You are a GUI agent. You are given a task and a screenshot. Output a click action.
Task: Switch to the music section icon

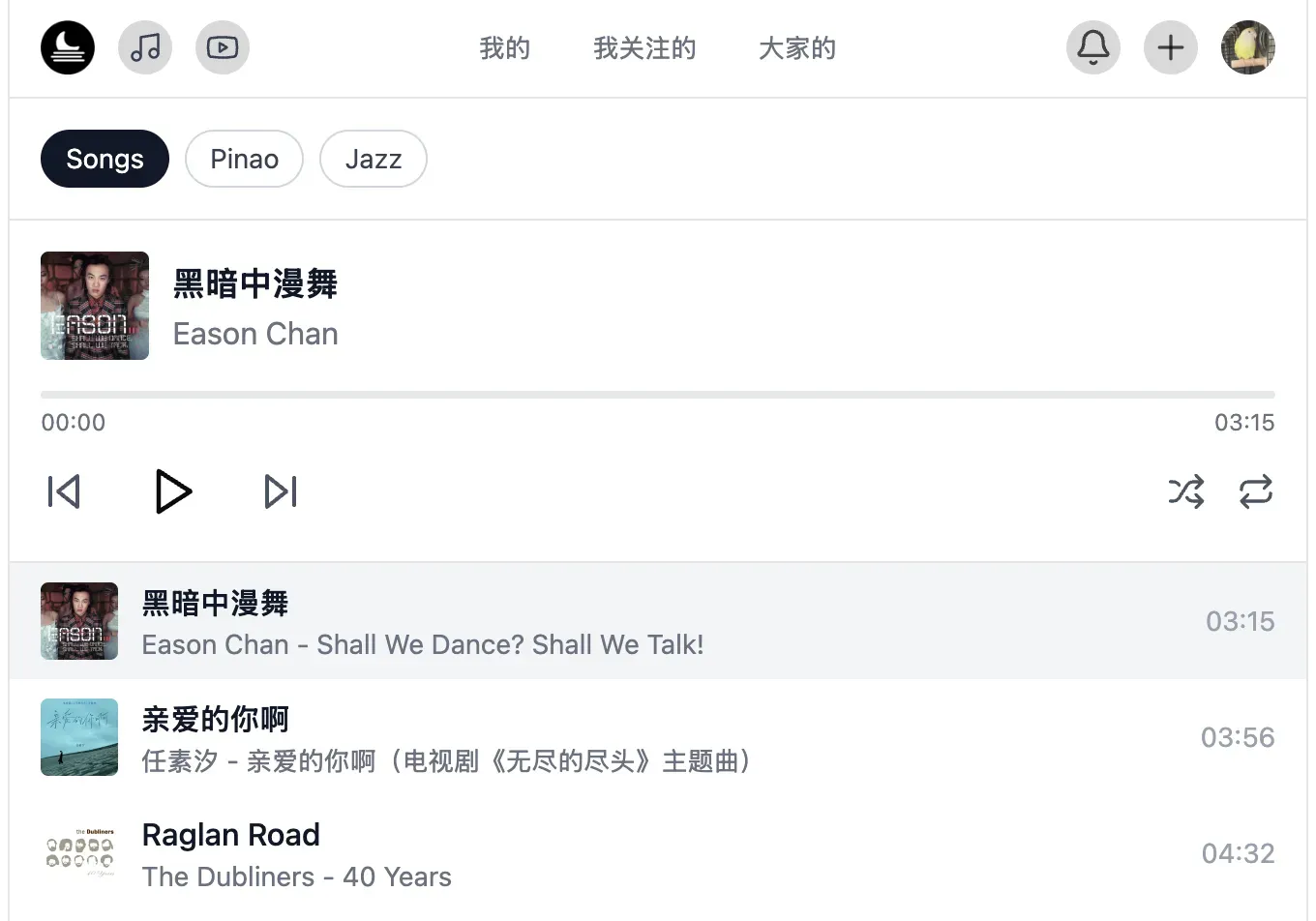[x=145, y=47]
